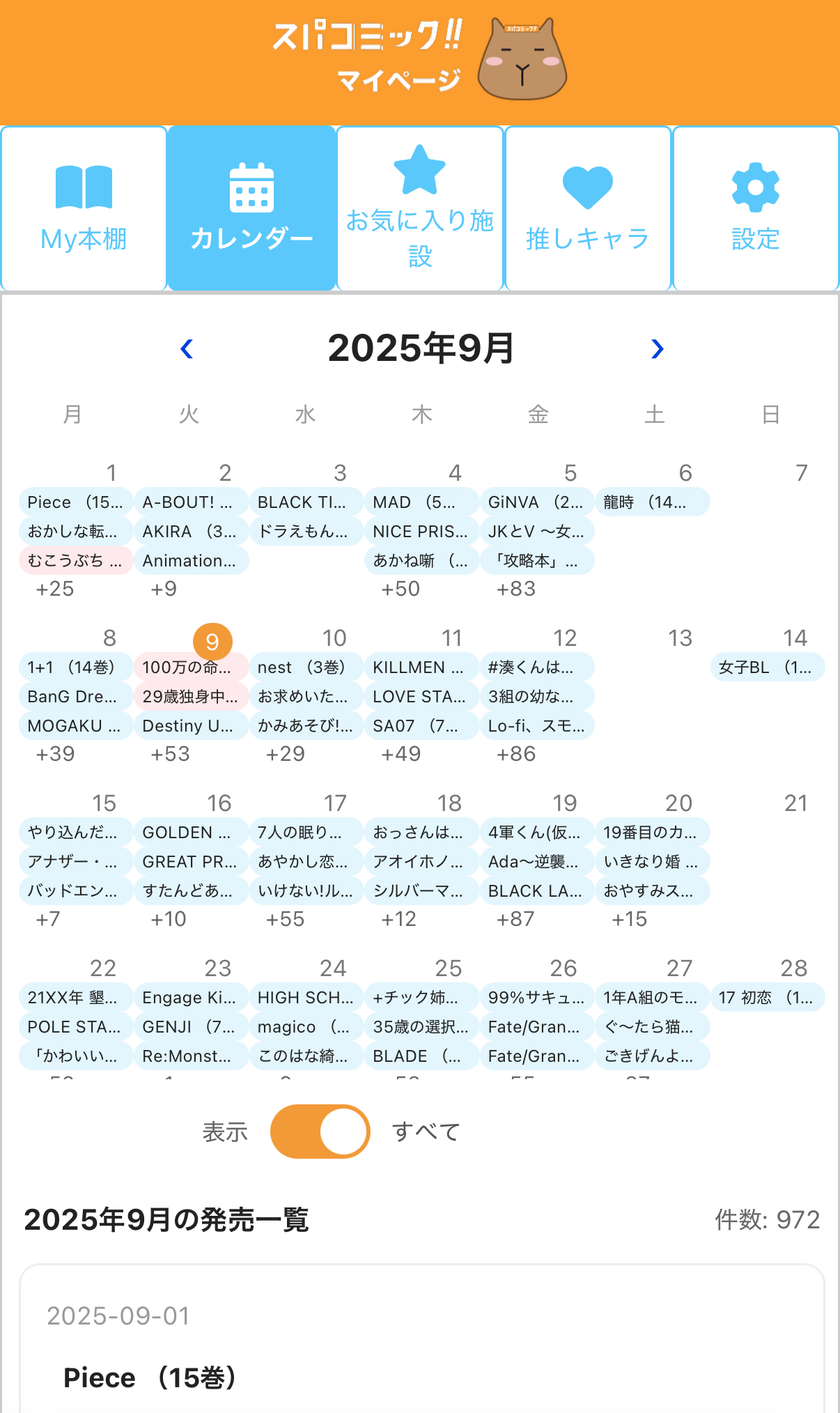Select today's date 9 in calendar
Image resolution: width=840 pixels, height=1413 pixels.
point(212,641)
